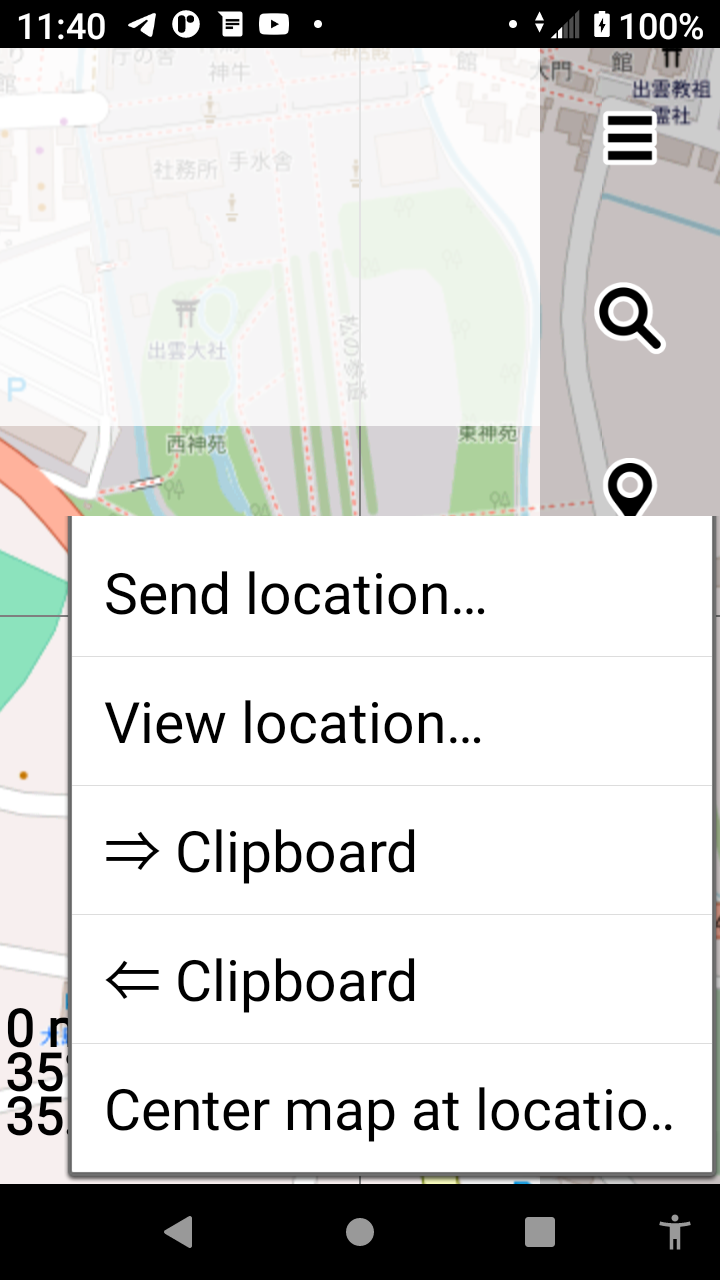This screenshot has width=720, height=1280.
Task: Select Center map at location
Action: 390,1109
